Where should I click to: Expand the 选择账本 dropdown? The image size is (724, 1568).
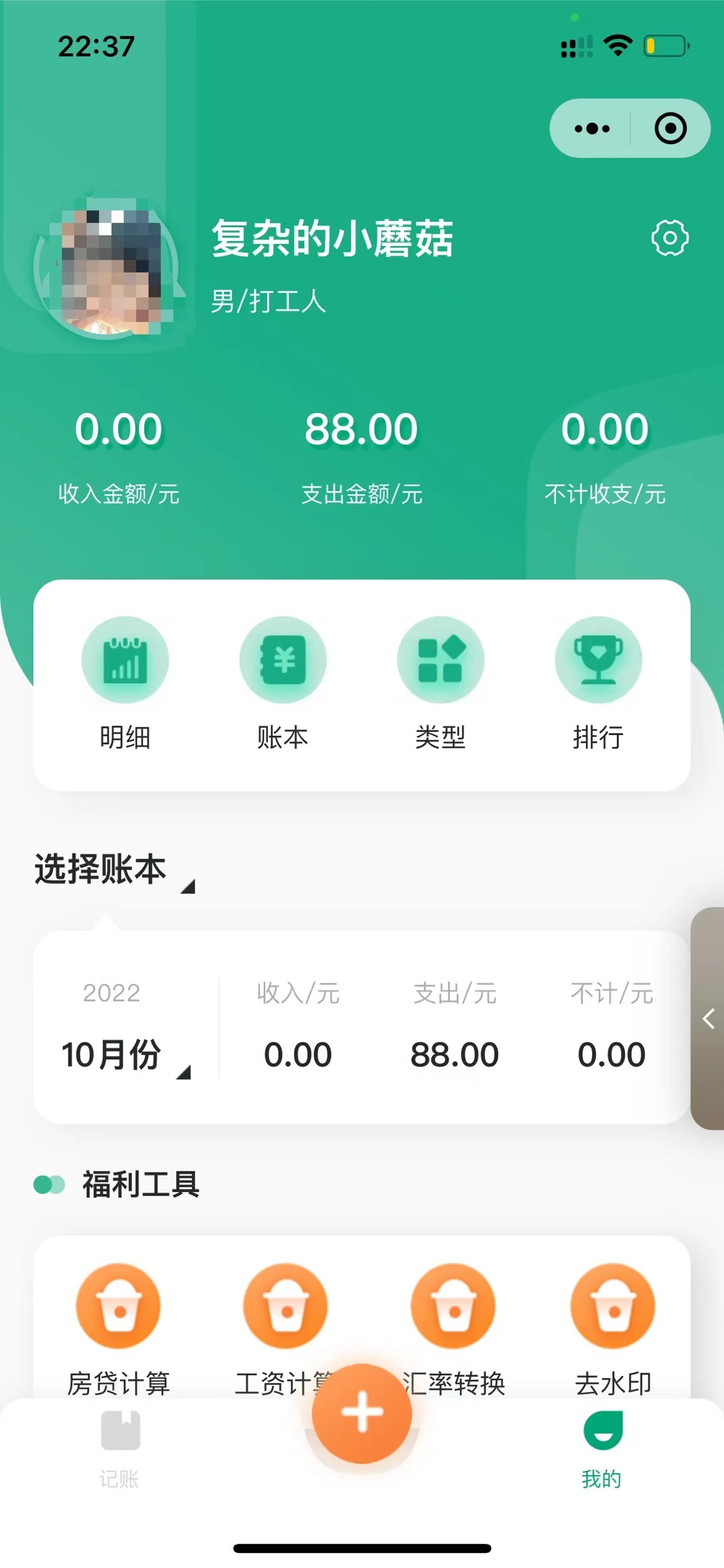[x=114, y=871]
